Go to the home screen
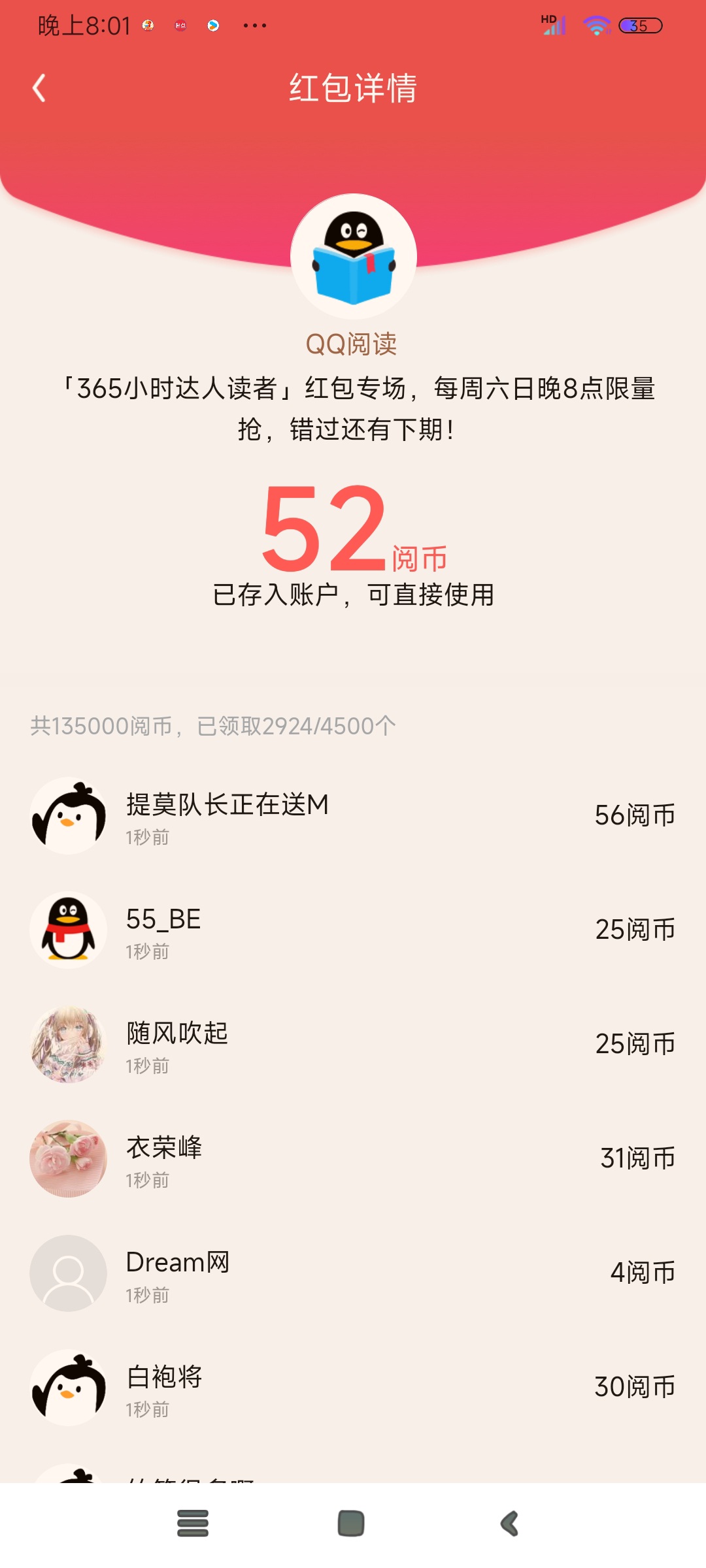 (351, 1524)
